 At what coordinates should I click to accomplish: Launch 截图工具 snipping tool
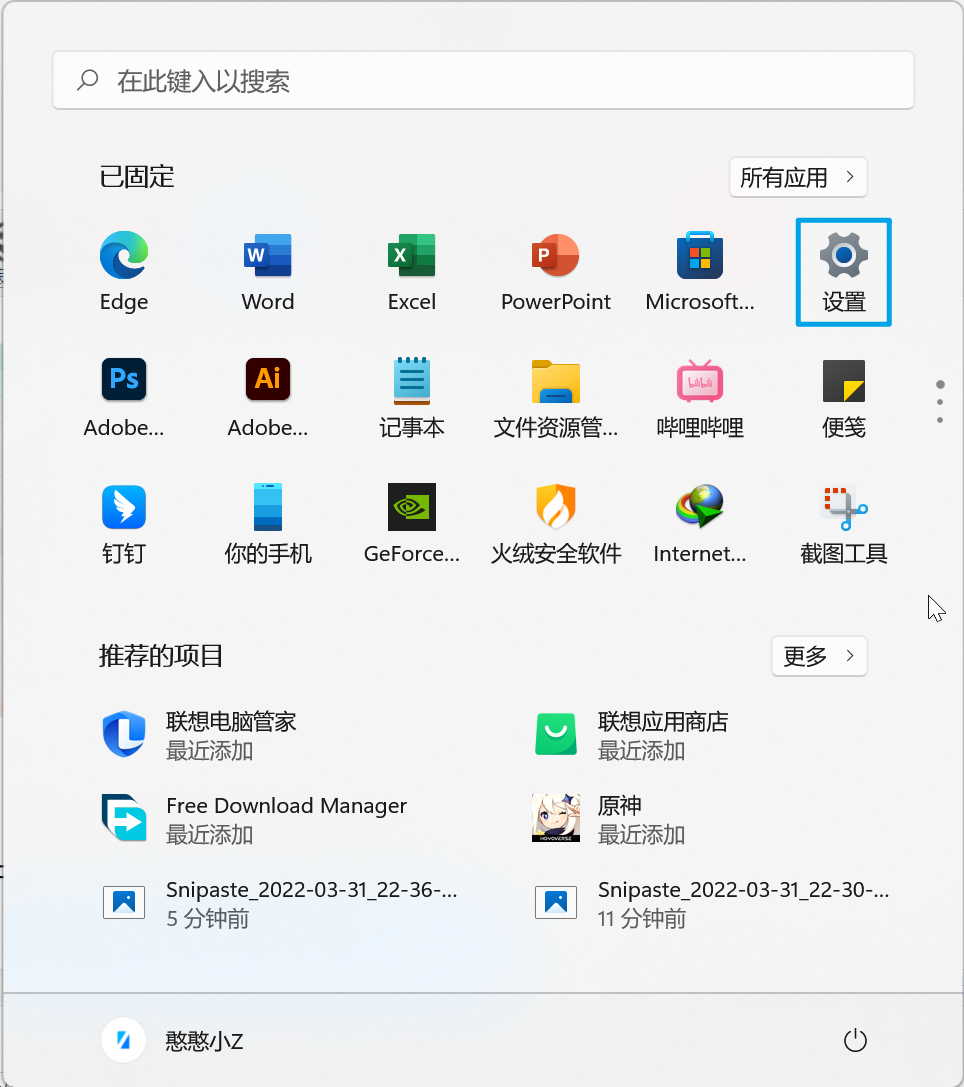(x=843, y=524)
